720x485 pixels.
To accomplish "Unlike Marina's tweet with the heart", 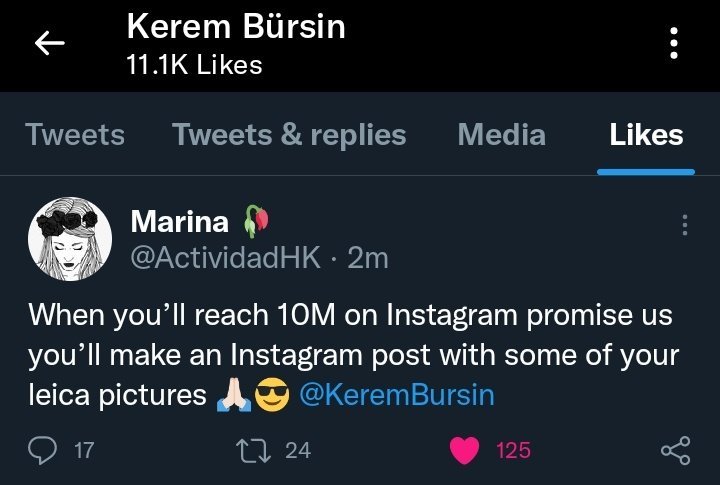I will (464, 451).
